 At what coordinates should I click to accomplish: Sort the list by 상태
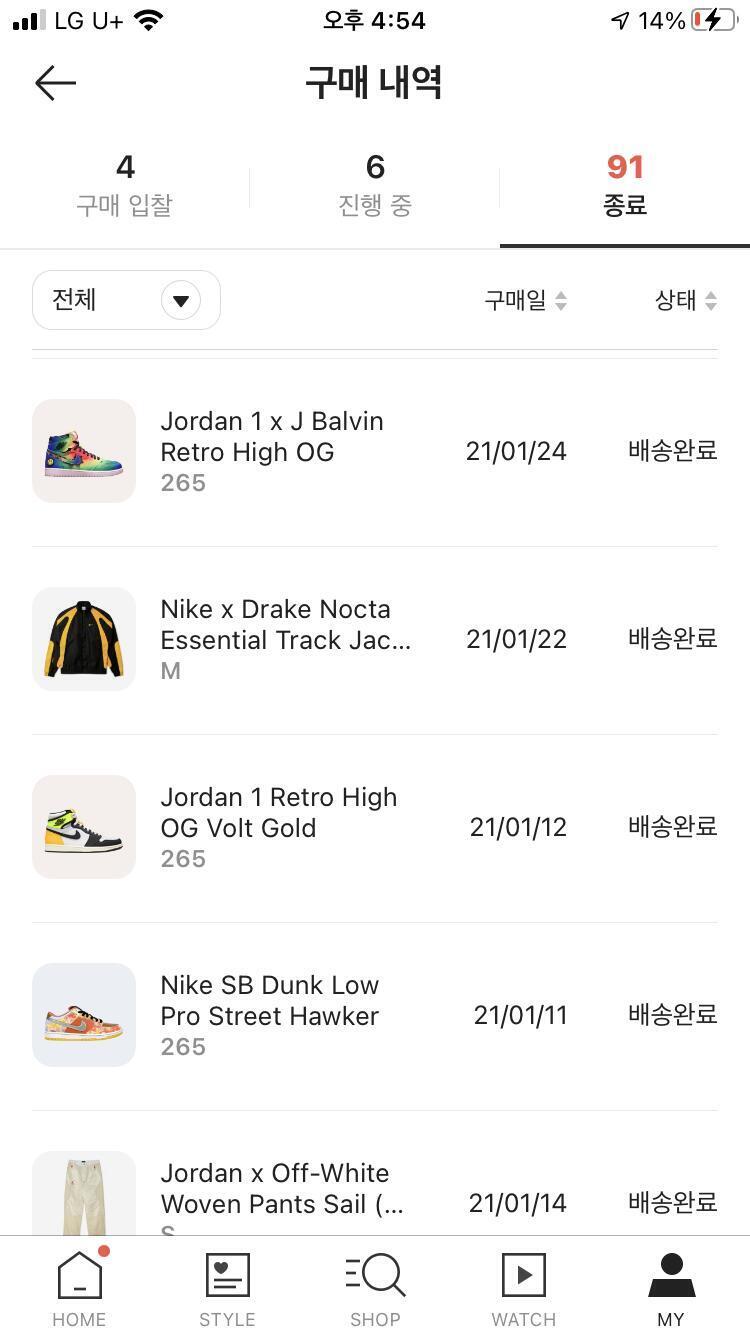pos(685,300)
